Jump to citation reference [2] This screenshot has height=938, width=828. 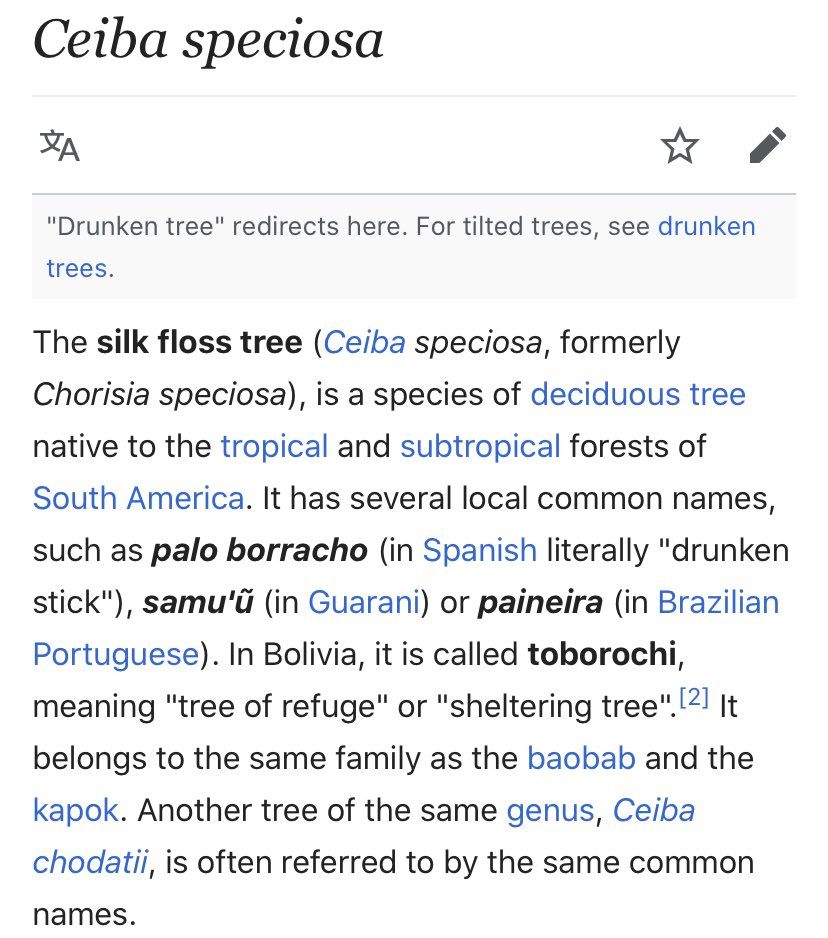694,700
